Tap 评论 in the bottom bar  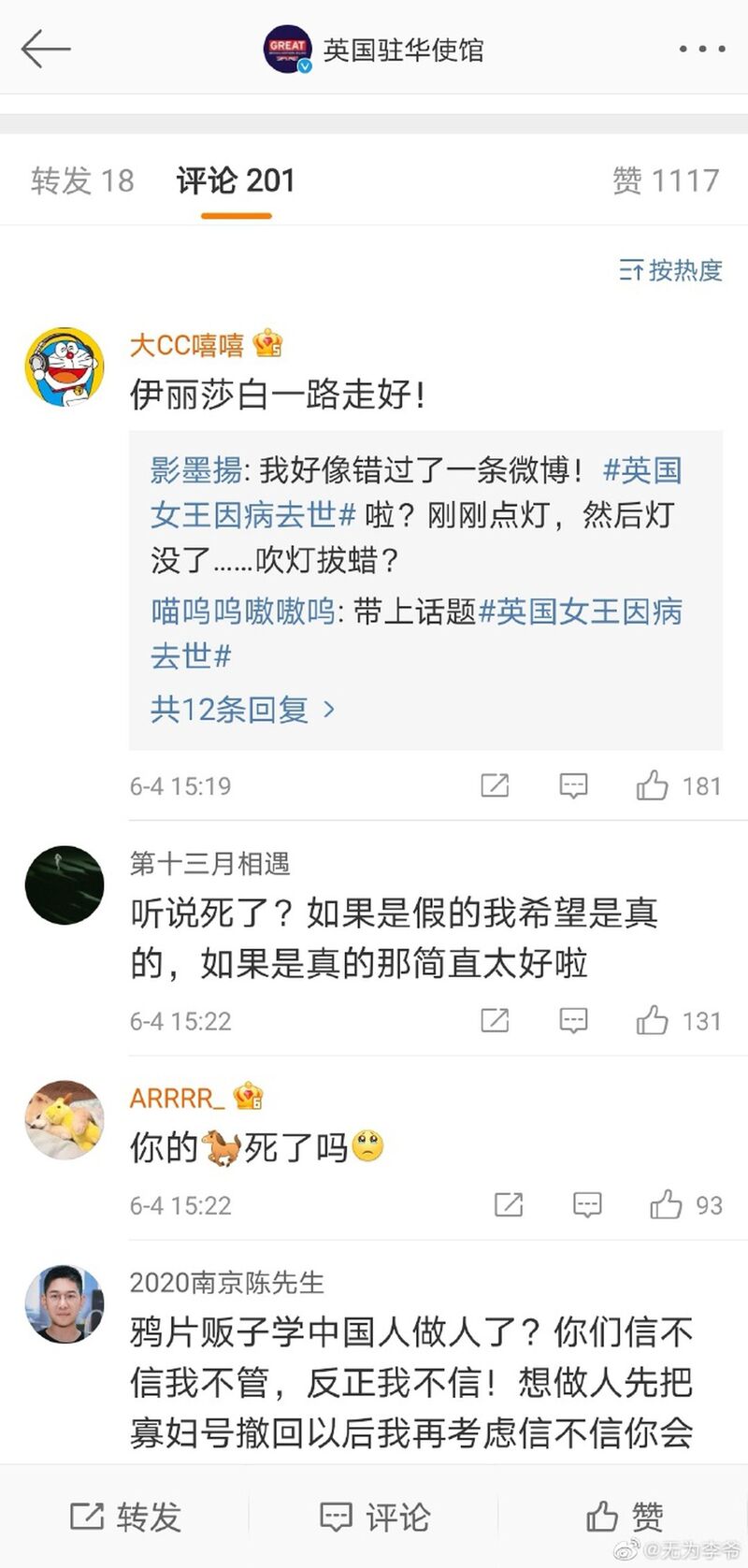pos(374,1517)
